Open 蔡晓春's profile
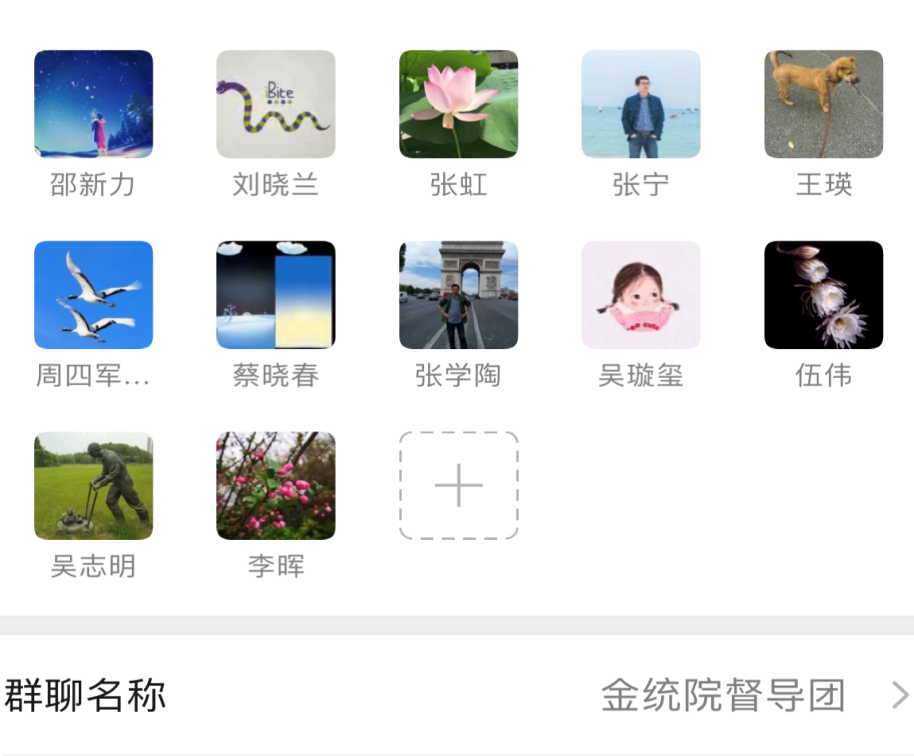 coord(276,295)
